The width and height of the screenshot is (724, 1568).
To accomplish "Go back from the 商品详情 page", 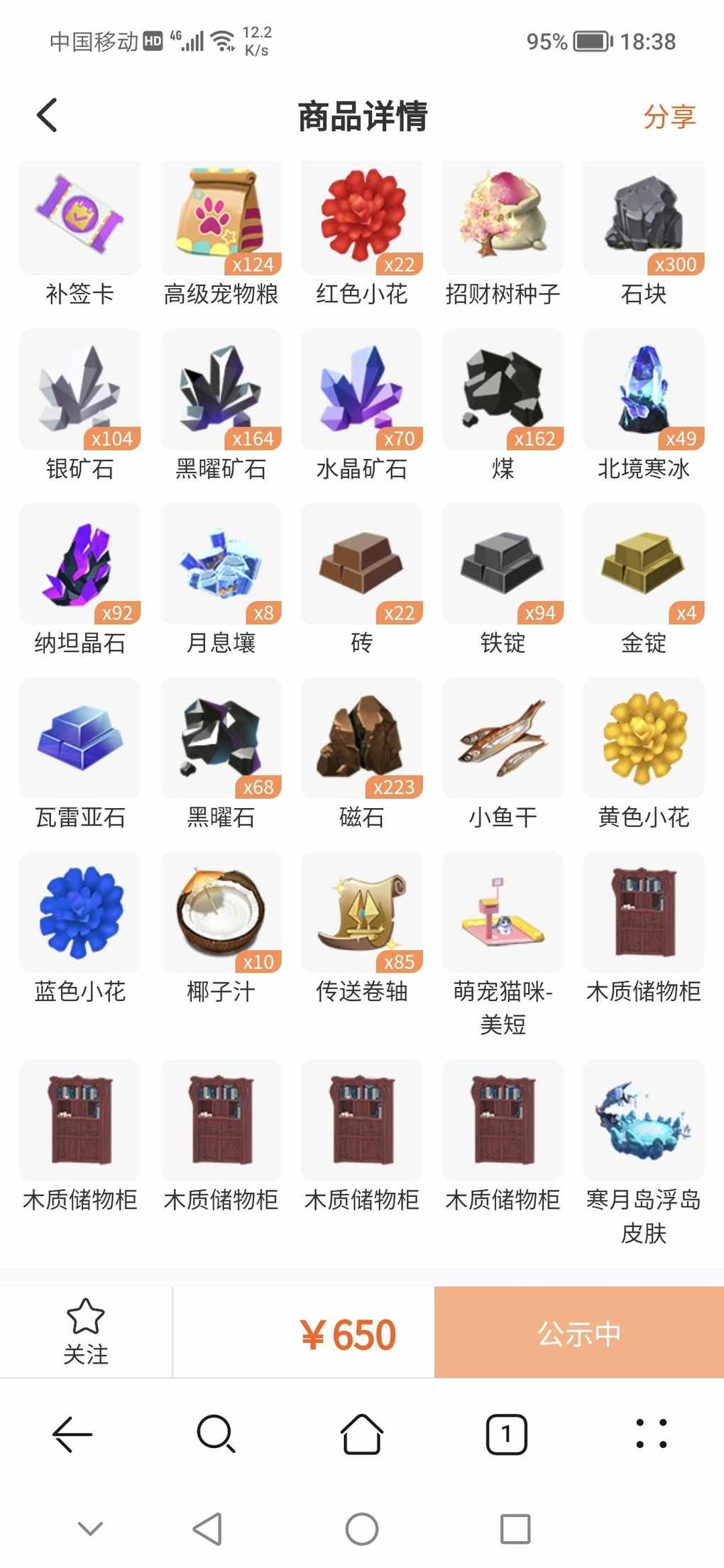I will point(47,116).
